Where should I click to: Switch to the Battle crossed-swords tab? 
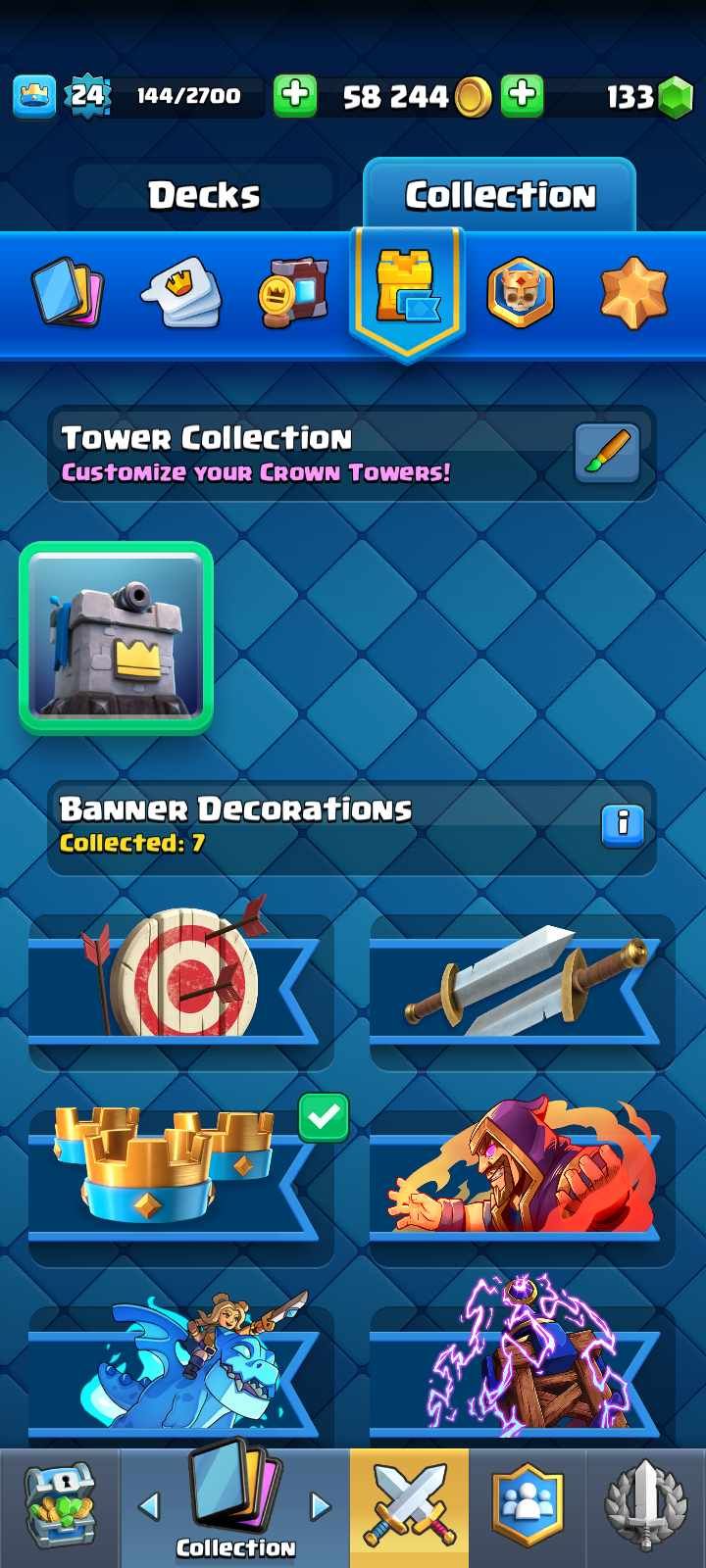tap(409, 1506)
